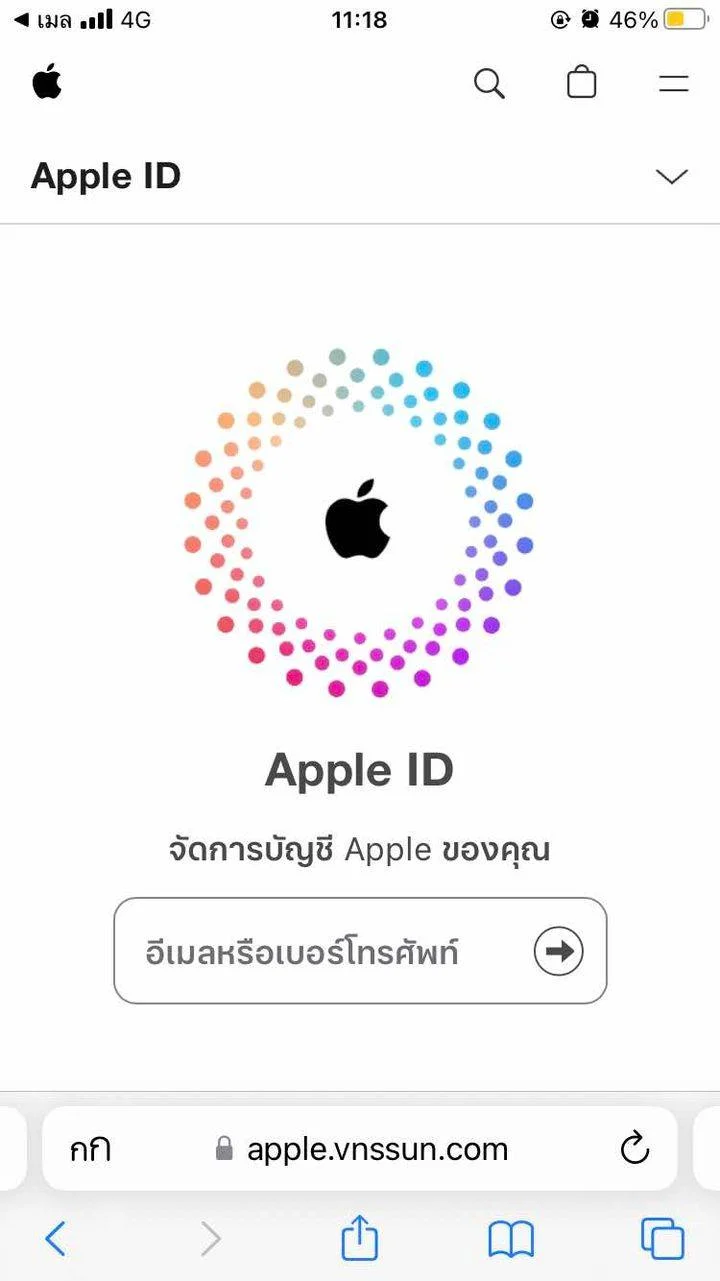Open Safari bookmarks
The width and height of the screenshot is (720, 1281).
coord(511,1240)
